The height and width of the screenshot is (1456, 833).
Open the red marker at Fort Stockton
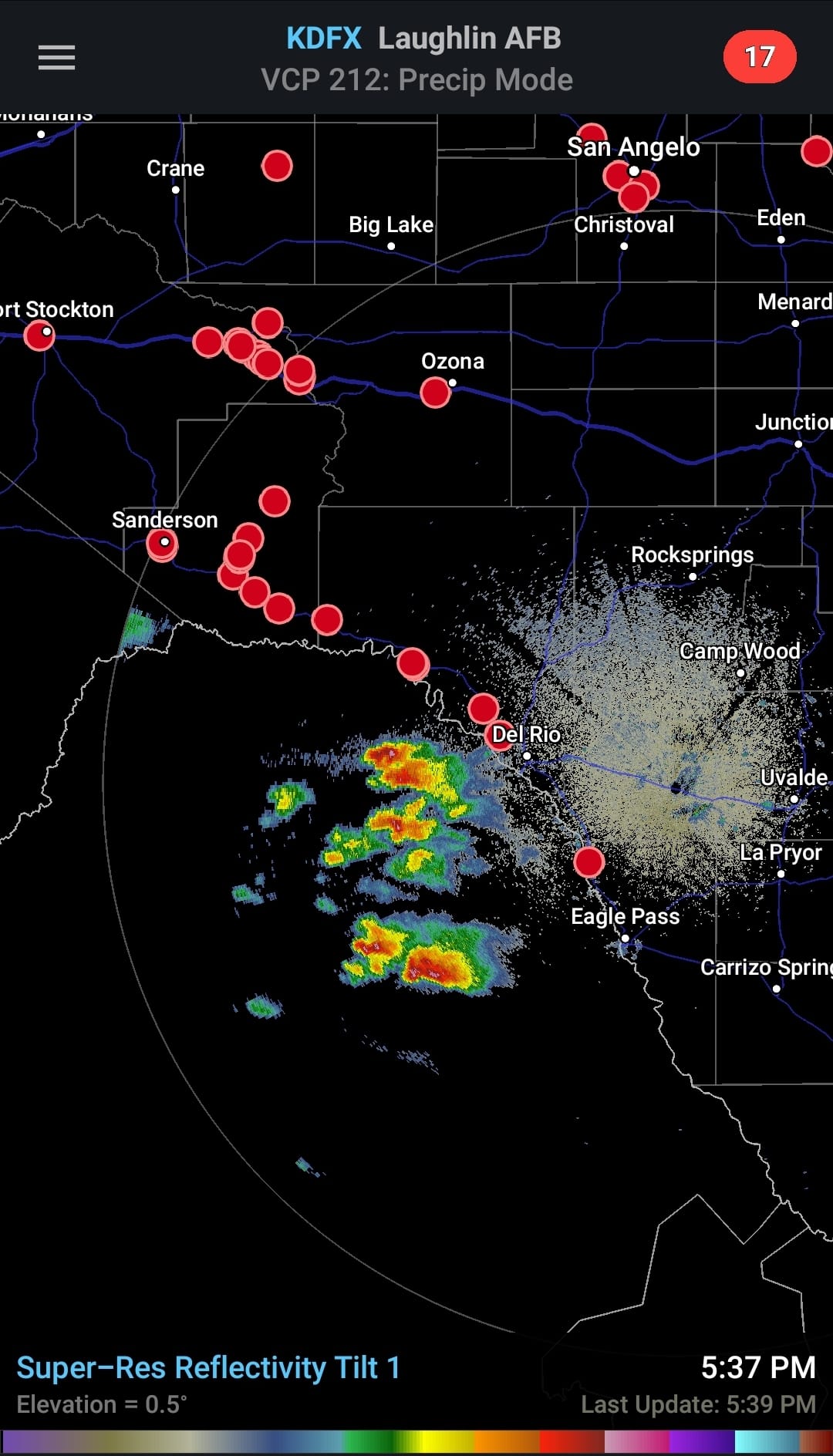pyautogui.click(x=39, y=335)
